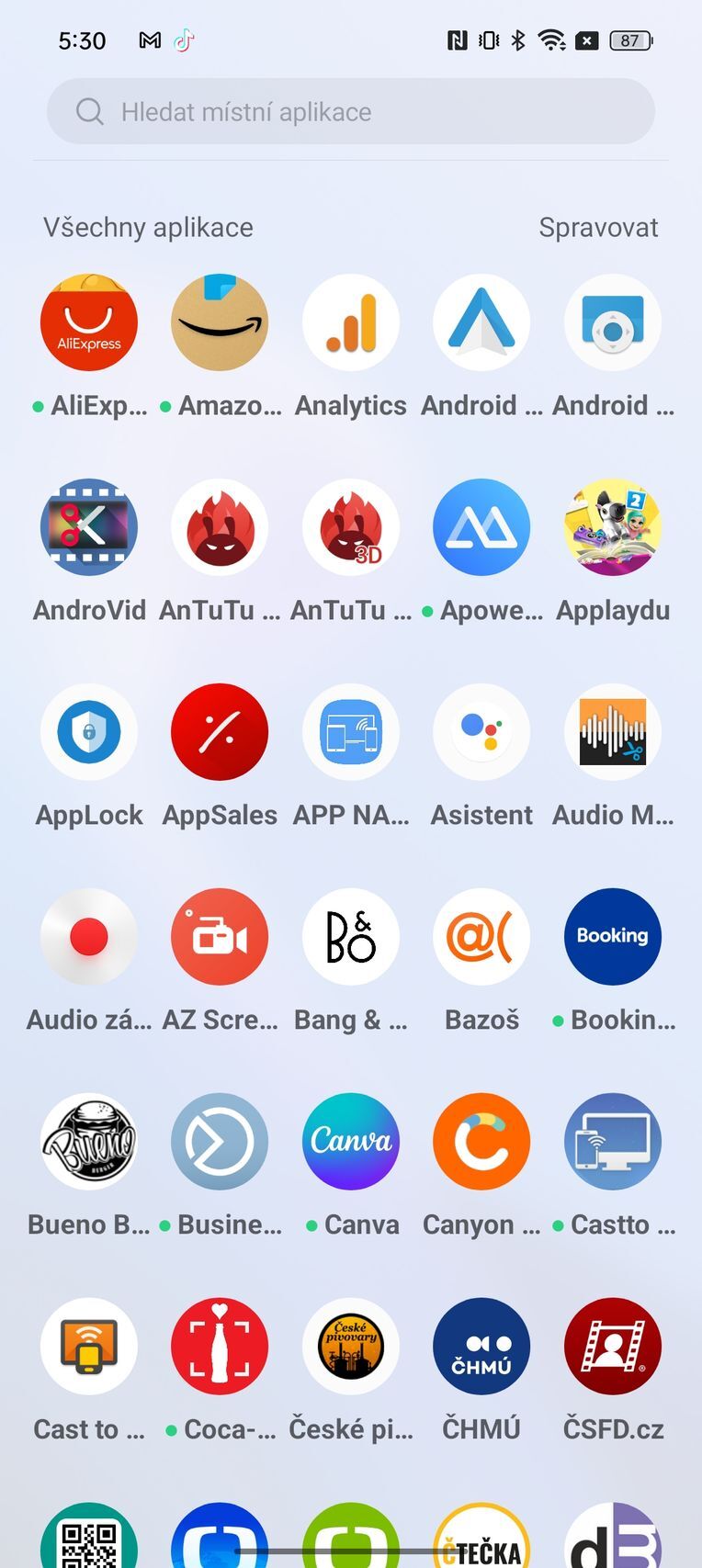Viewport: 702px width, 1568px height.
Task: Open the AndroVid video editor
Action: click(89, 527)
